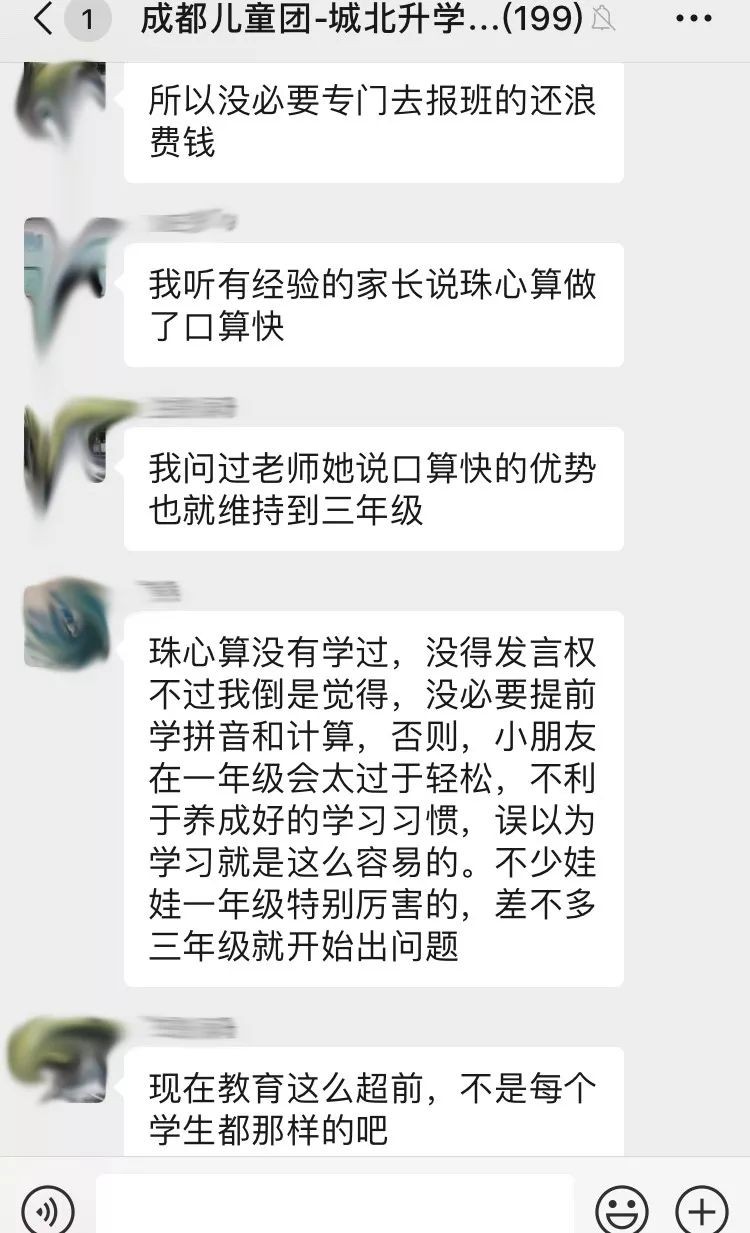Viewport: 750px width, 1233px height.
Task: Open avatar of sender mentioning 维持到三年级
Action: pos(65,442)
